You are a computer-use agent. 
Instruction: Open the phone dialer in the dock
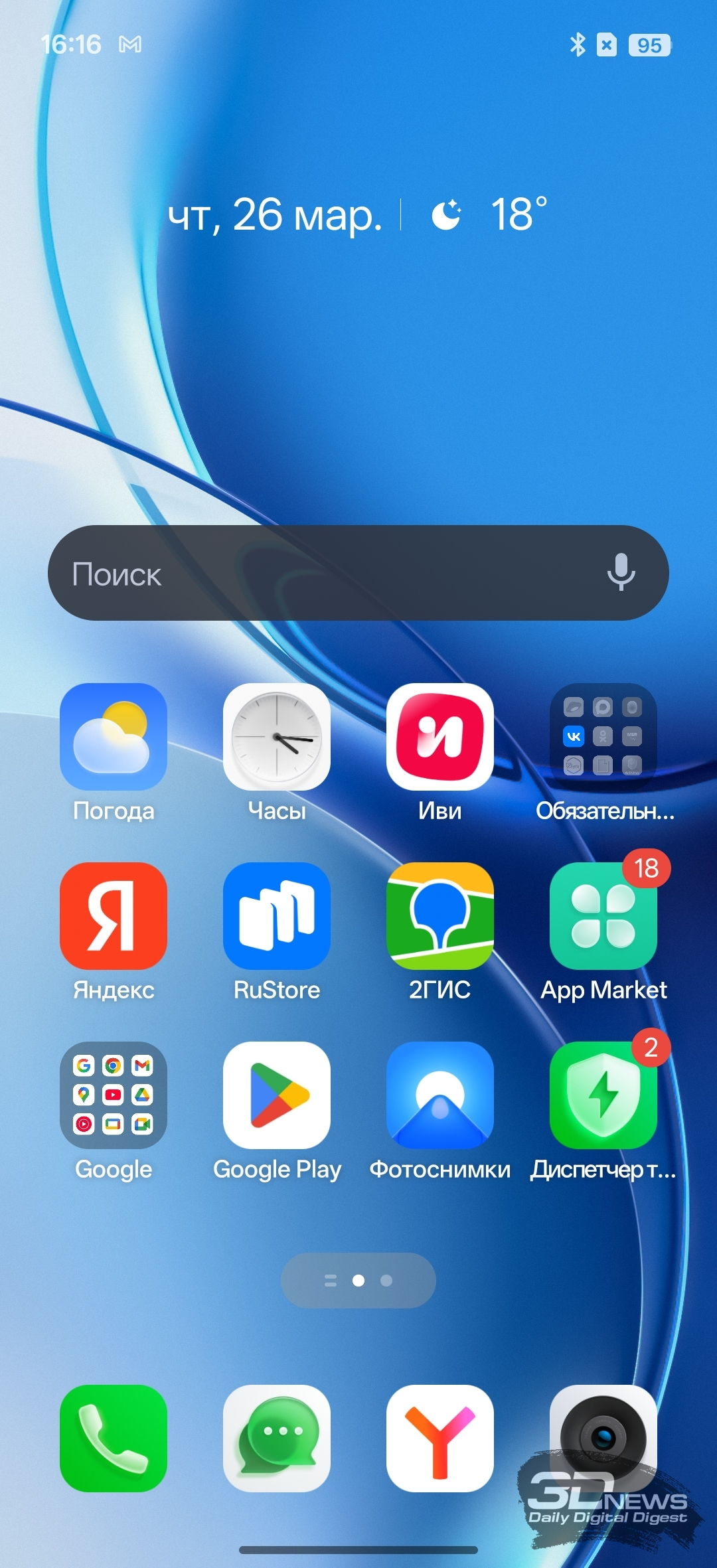114,1439
